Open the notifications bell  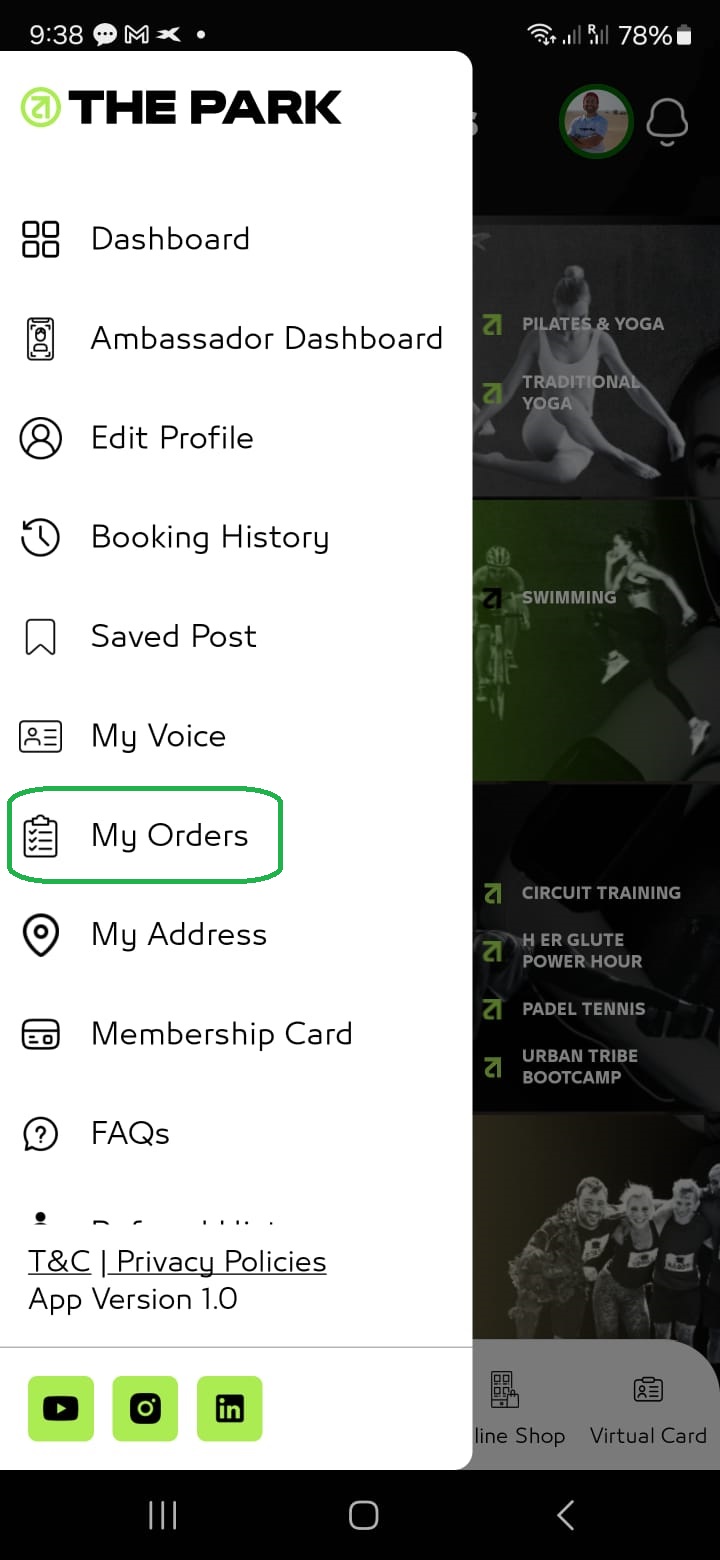click(667, 122)
